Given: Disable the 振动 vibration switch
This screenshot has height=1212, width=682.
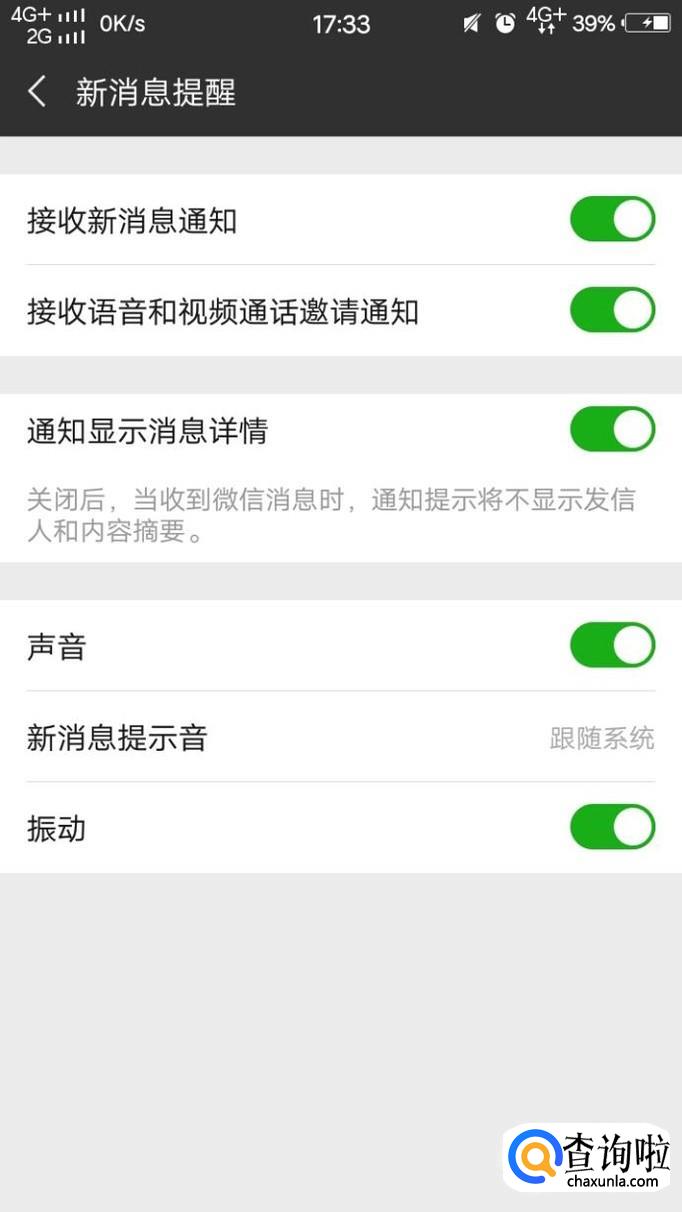Looking at the screenshot, I should [x=612, y=828].
